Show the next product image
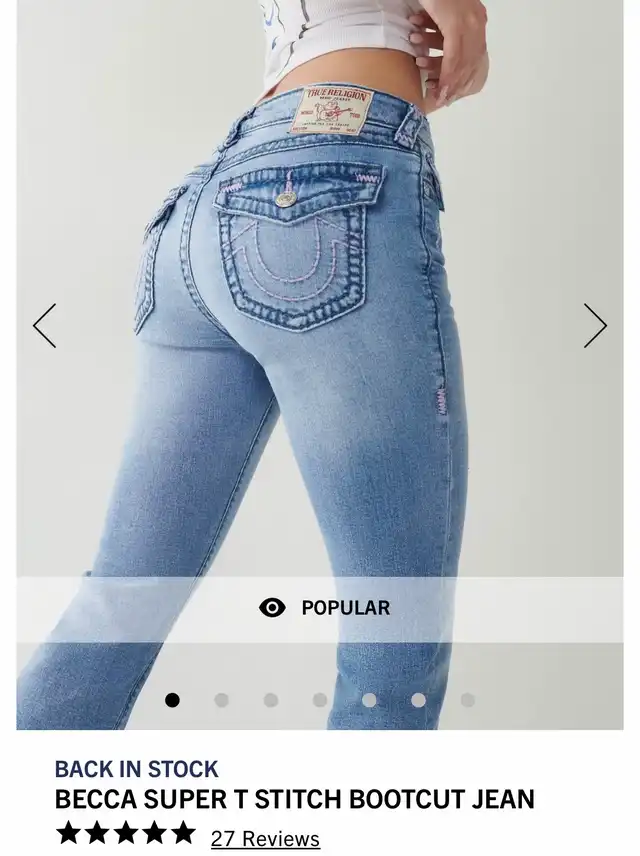Screen dimensions: 640x856 [595, 326]
